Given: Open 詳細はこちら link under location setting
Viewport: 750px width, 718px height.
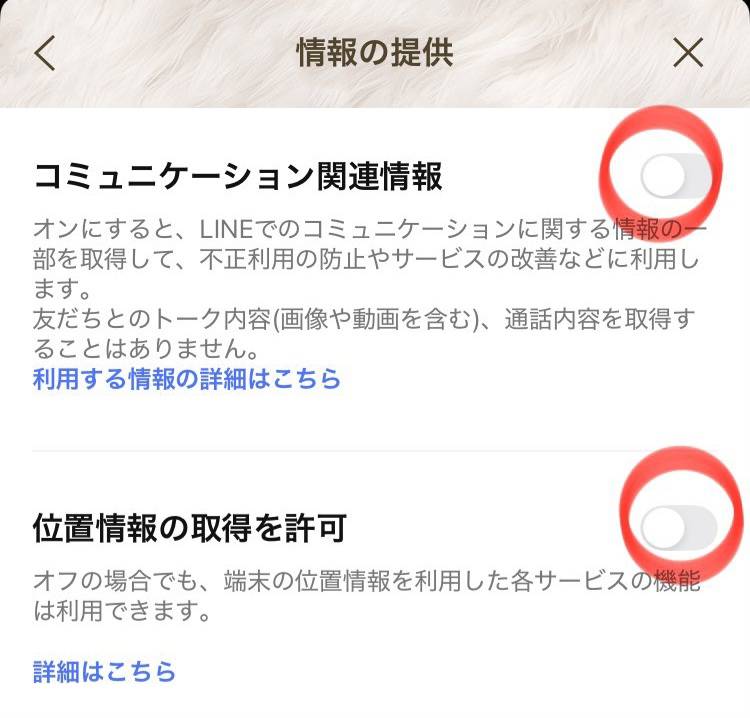Looking at the screenshot, I should coord(104,671).
